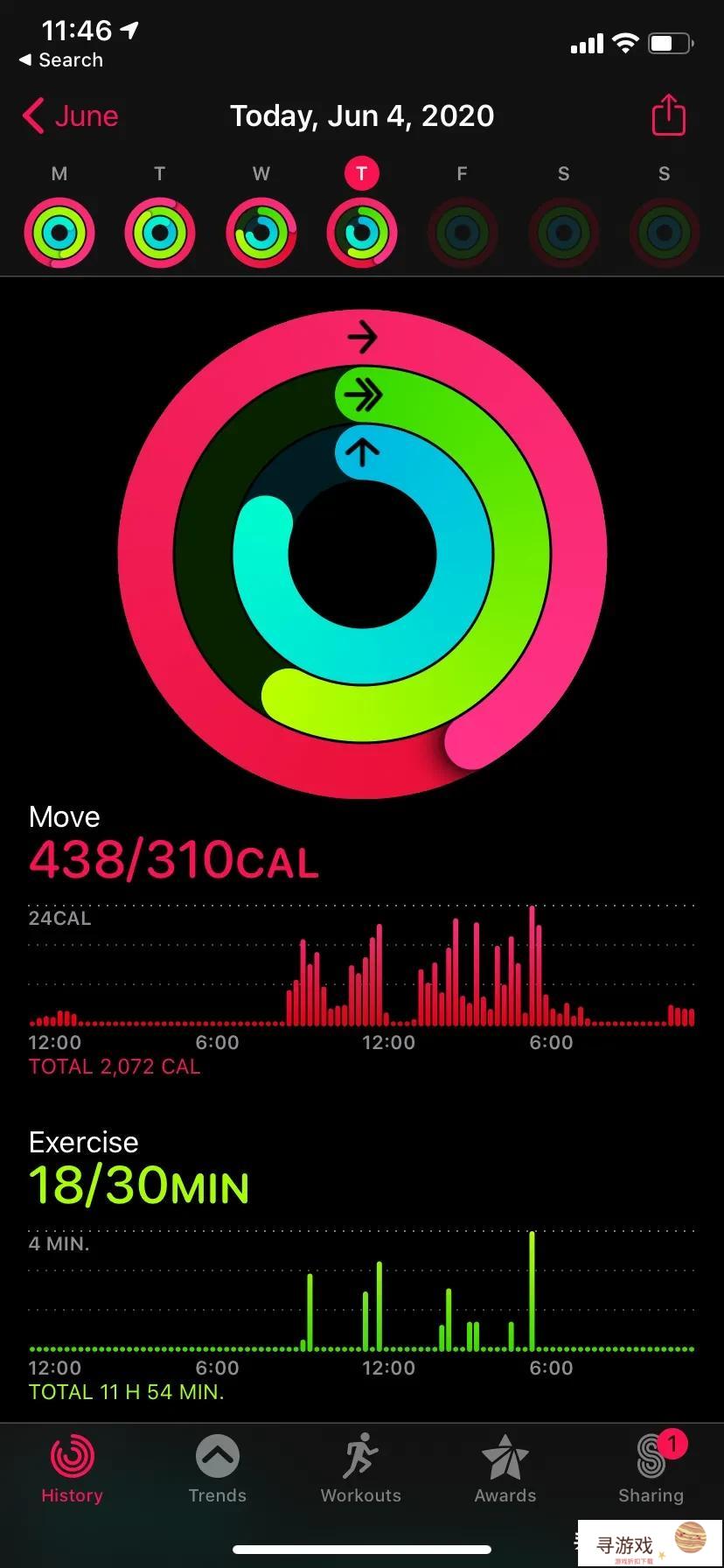The height and width of the screenshot is (1568, 724).
Task: Select Wednesday's activity rings
Action: tap(261, 233)
